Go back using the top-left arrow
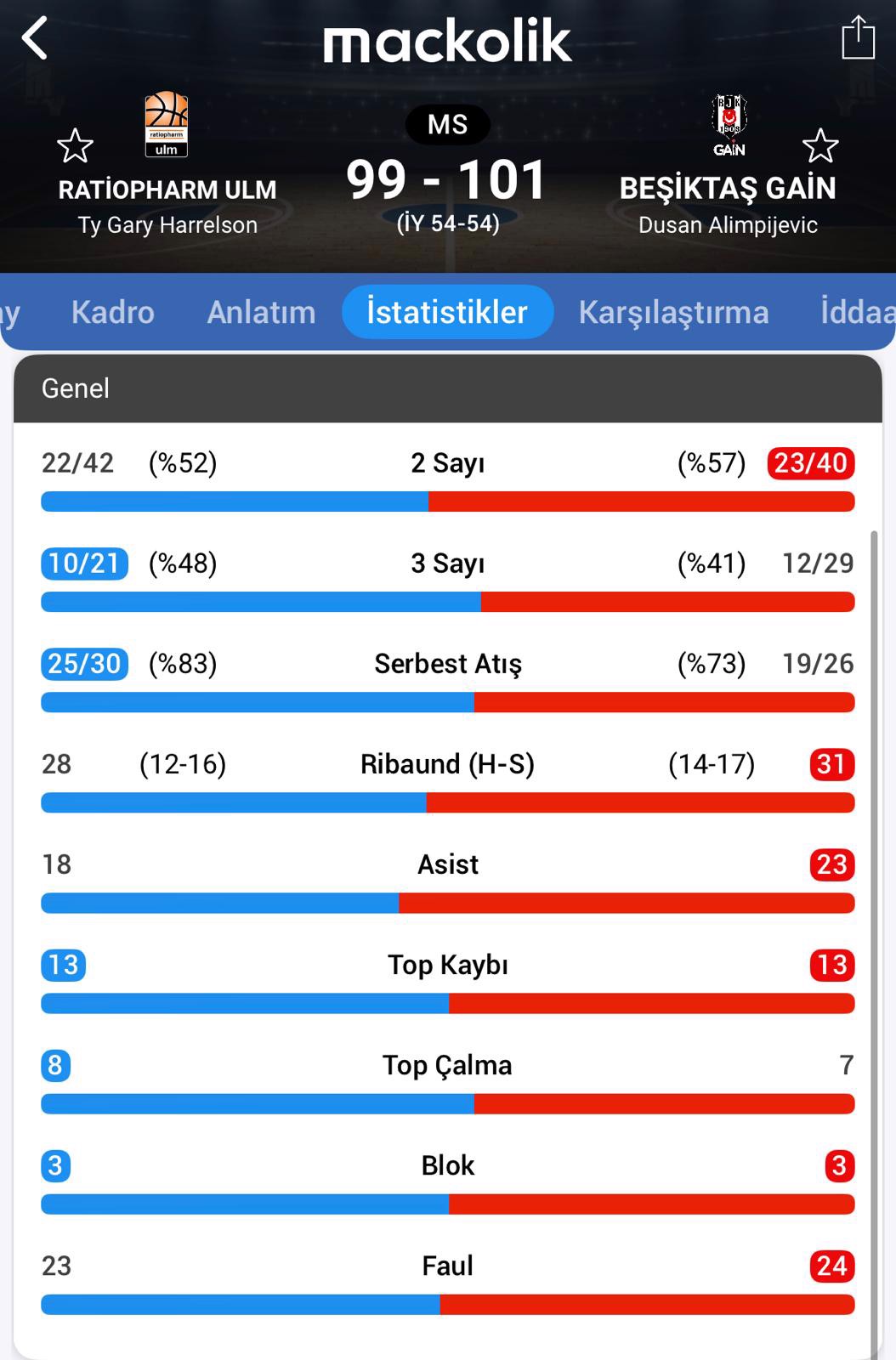The width and height of the screenshot is (896, 1360). tap(35, 39)
